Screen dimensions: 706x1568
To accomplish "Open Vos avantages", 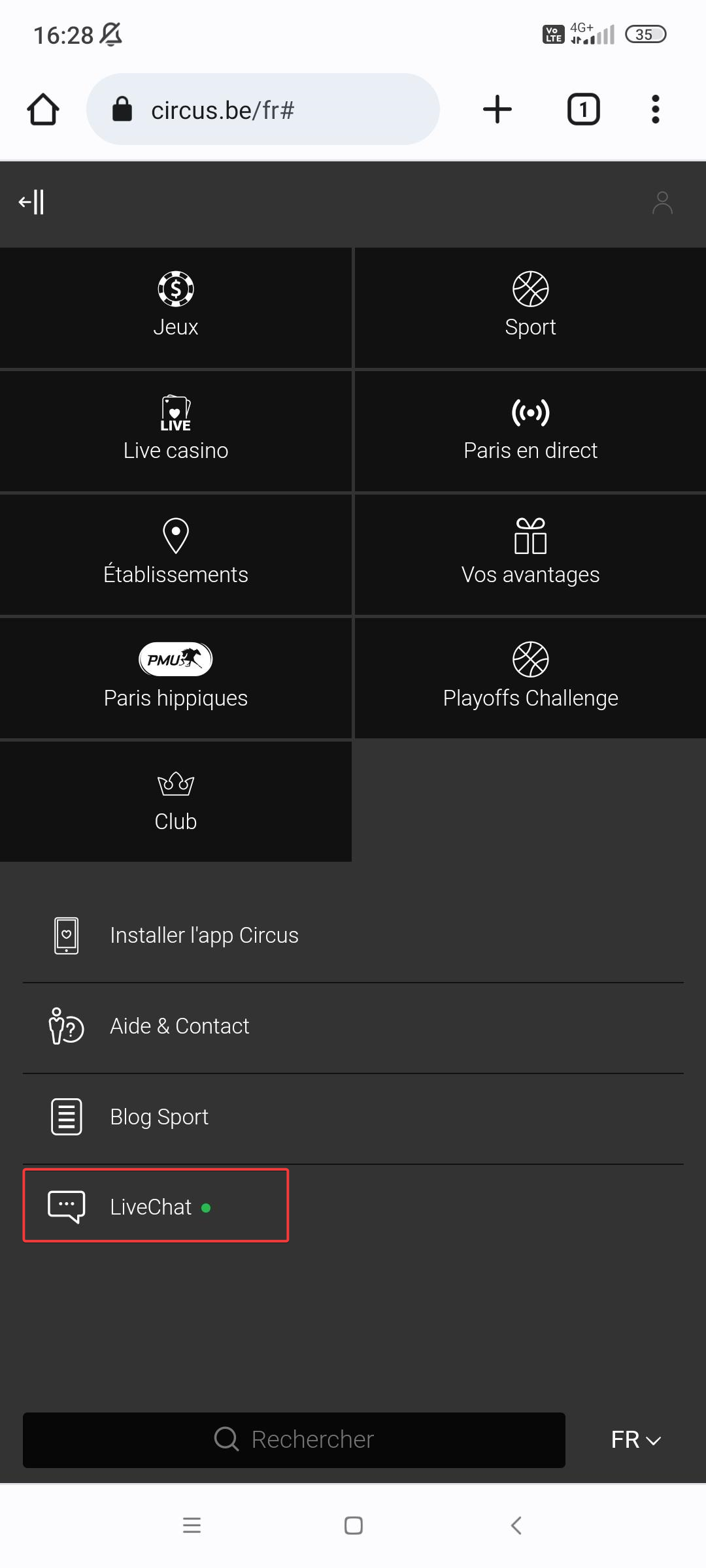I will click(x=530, y=555).
